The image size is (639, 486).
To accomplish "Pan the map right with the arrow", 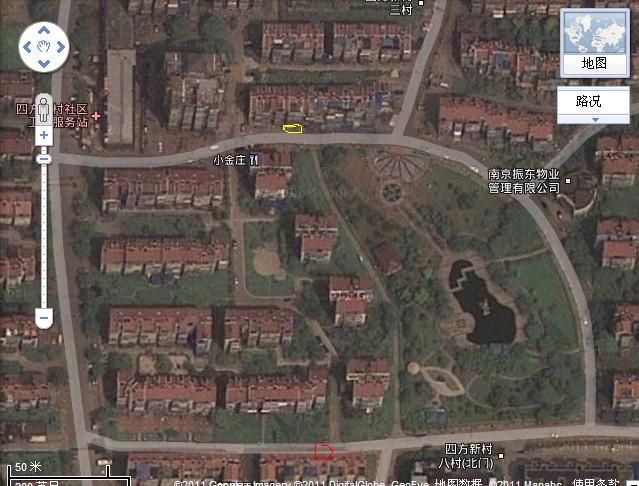I will (61, 46).
